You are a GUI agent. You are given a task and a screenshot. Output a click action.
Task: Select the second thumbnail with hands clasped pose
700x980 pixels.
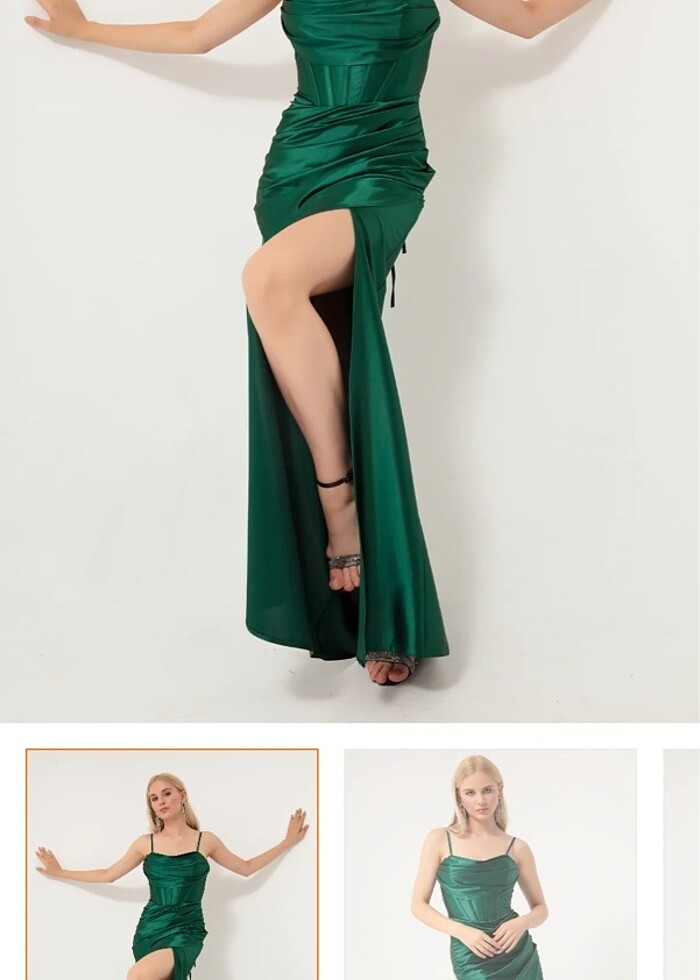click(490, 864)
